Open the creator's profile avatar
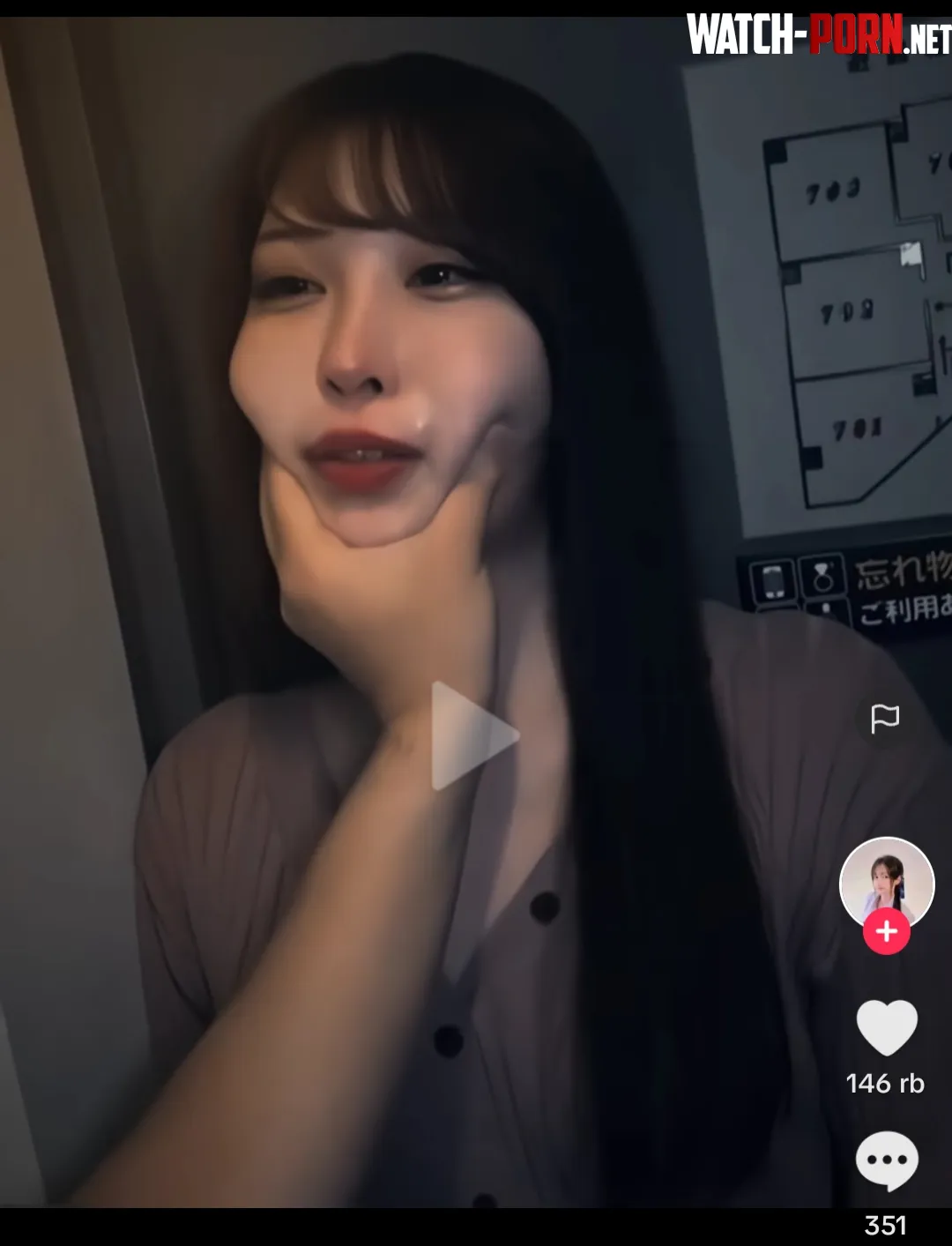The image size is (952, 1246). 886,880
